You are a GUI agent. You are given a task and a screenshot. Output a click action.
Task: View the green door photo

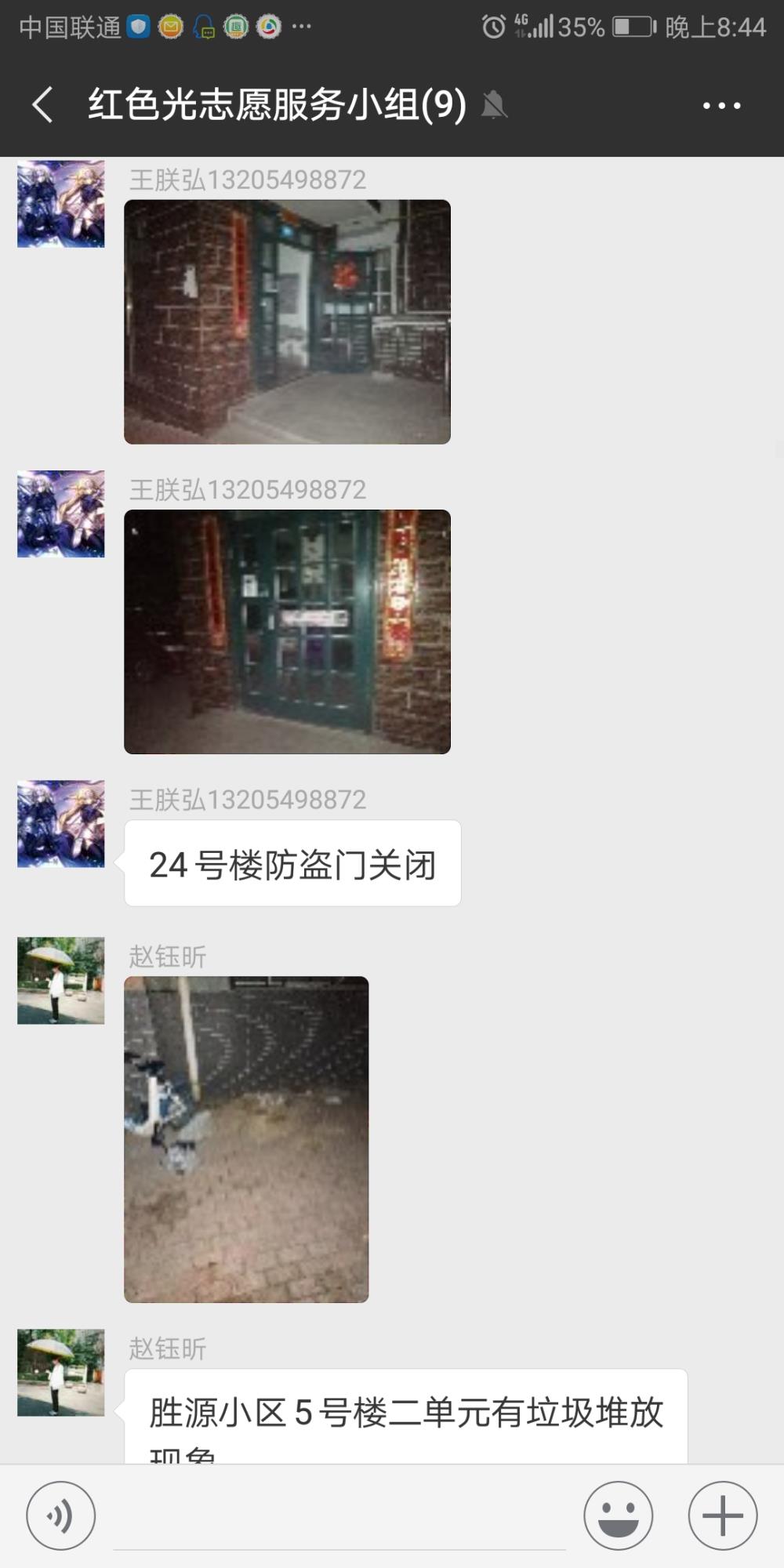tap(287, 632)
